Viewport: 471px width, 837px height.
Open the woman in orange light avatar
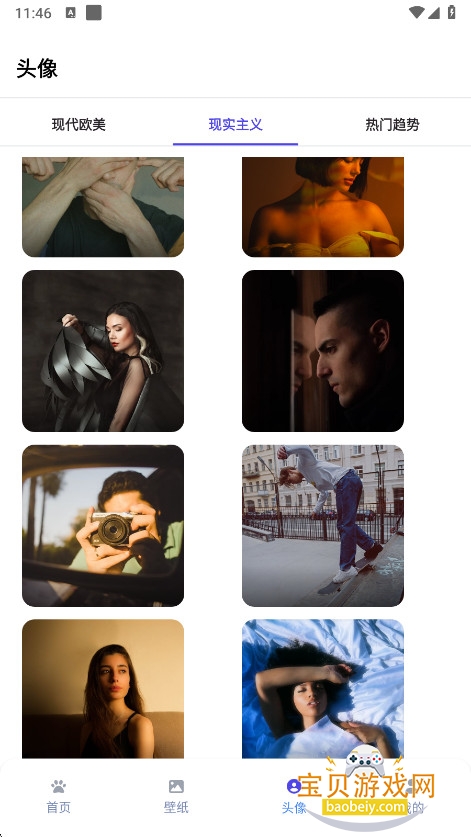click(x=323, y=207)
